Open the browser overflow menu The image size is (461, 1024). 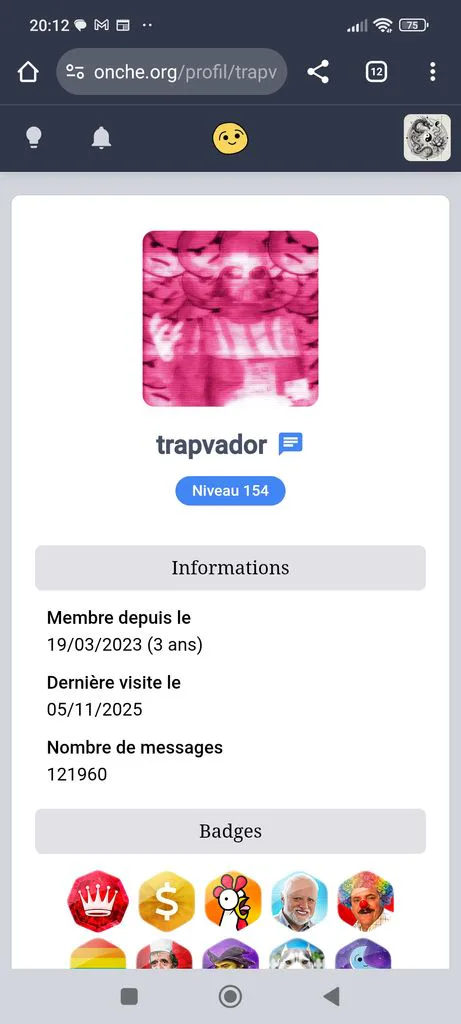[432, 72]
